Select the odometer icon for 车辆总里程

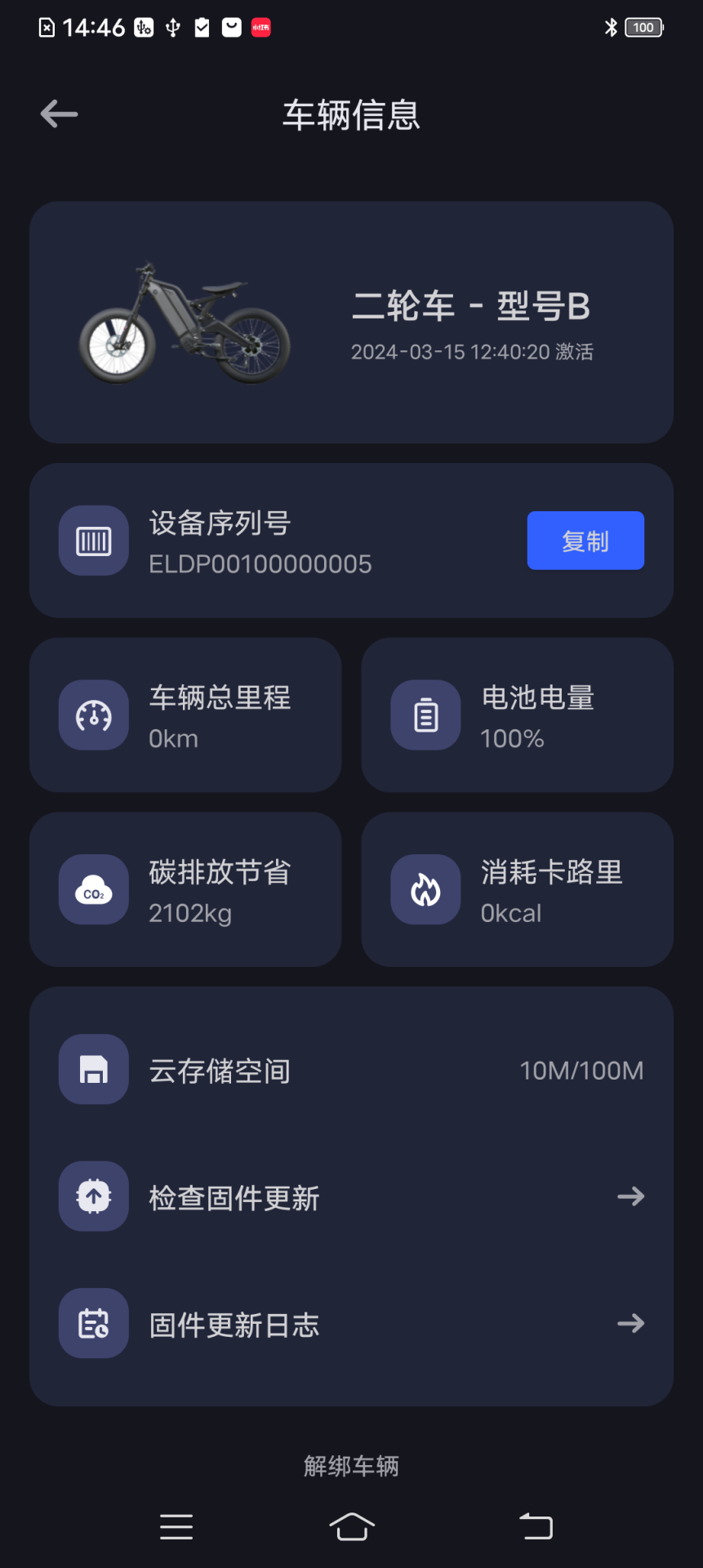pyautogui.click(x=92, y=715)
